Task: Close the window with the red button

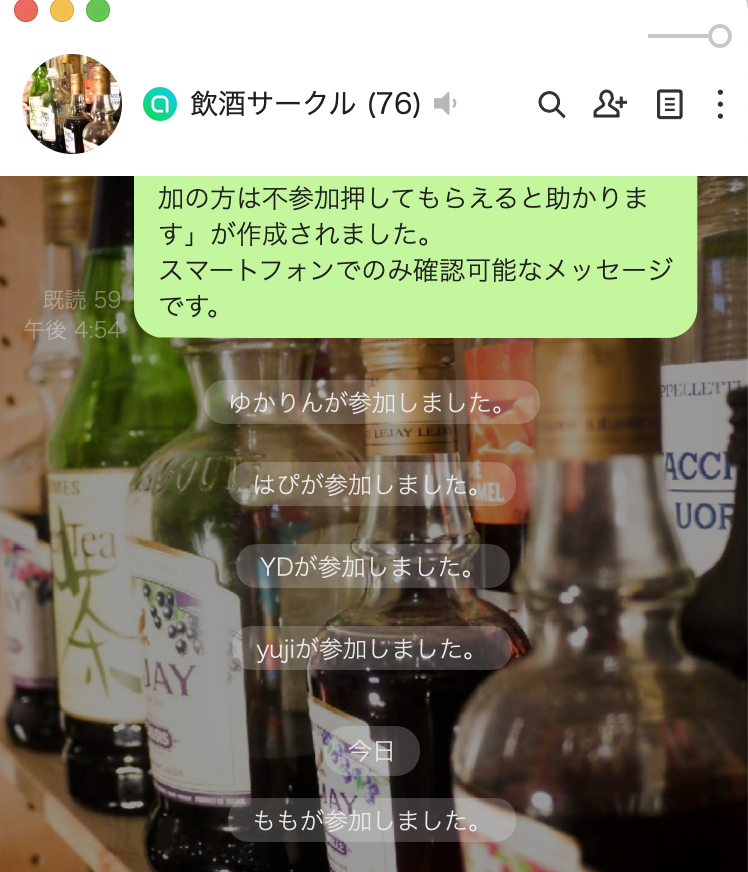Action: (x=26, y=11)
